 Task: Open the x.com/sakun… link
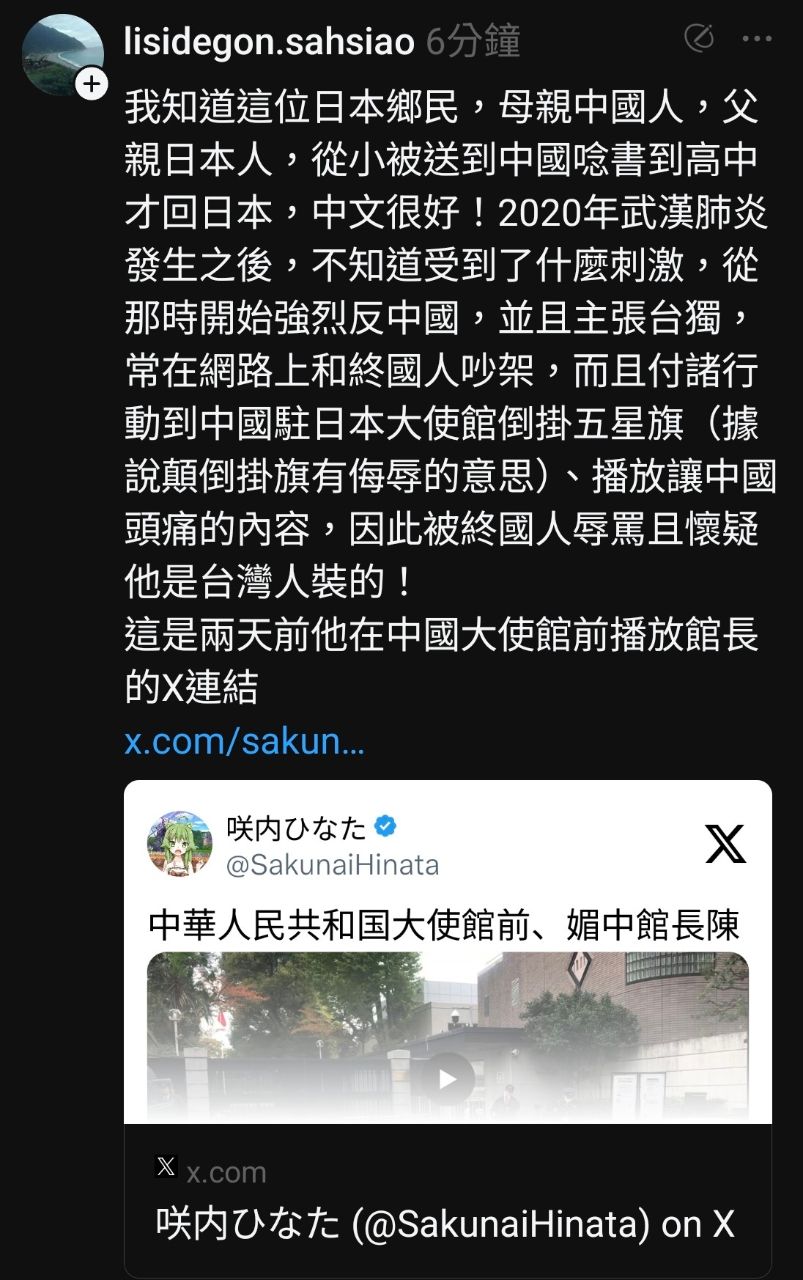click(244, 742)
